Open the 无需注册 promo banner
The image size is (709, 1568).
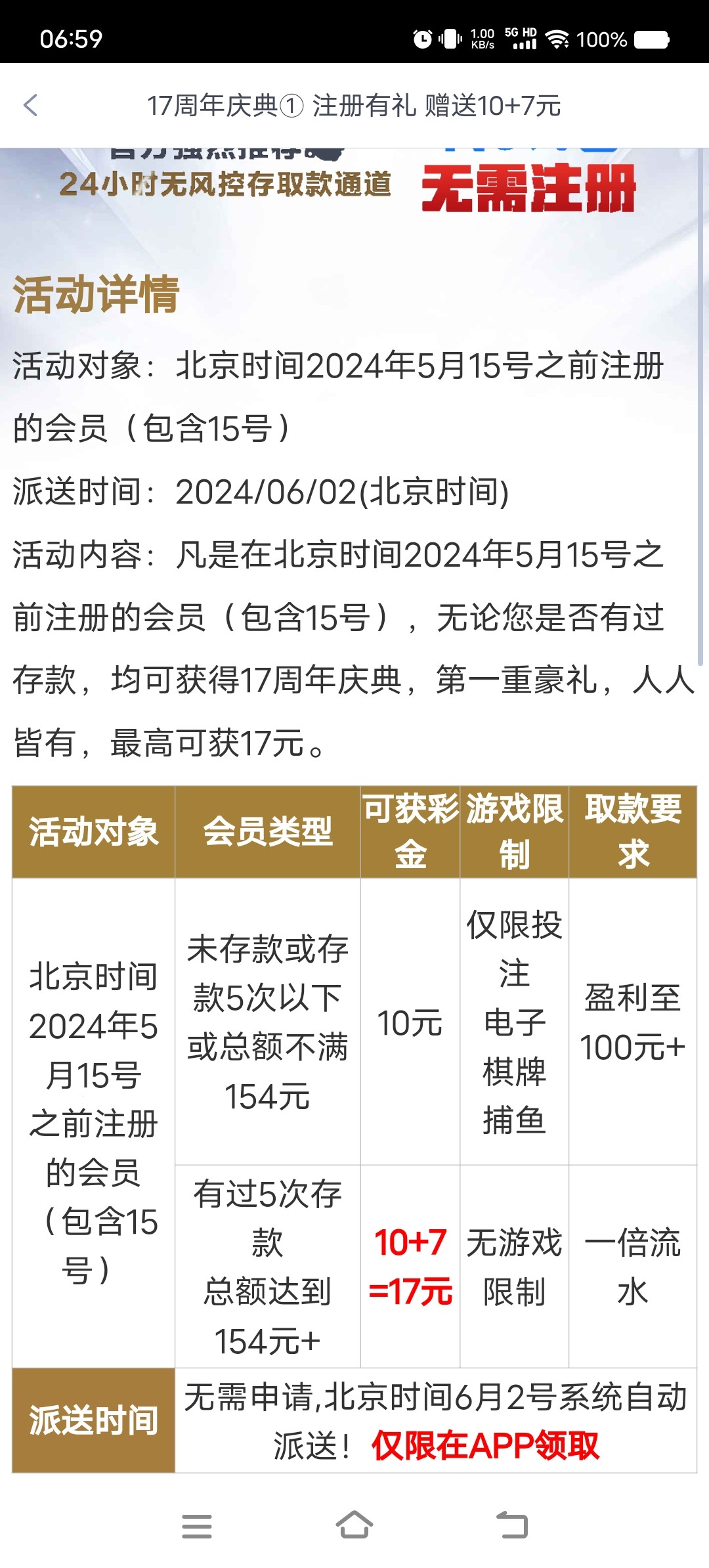[528, 188]
